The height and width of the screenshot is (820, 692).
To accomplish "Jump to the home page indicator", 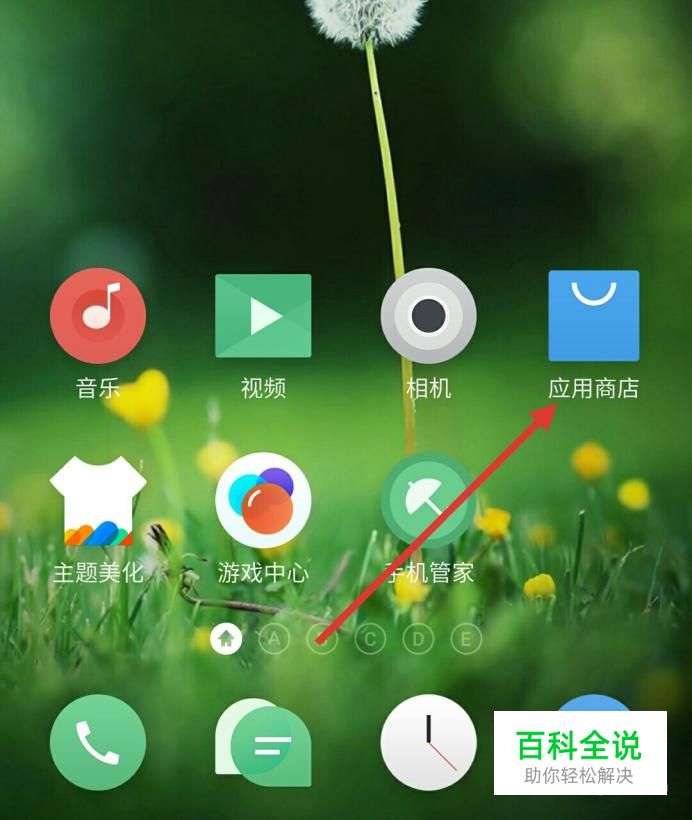I will [x=226, y=639].
